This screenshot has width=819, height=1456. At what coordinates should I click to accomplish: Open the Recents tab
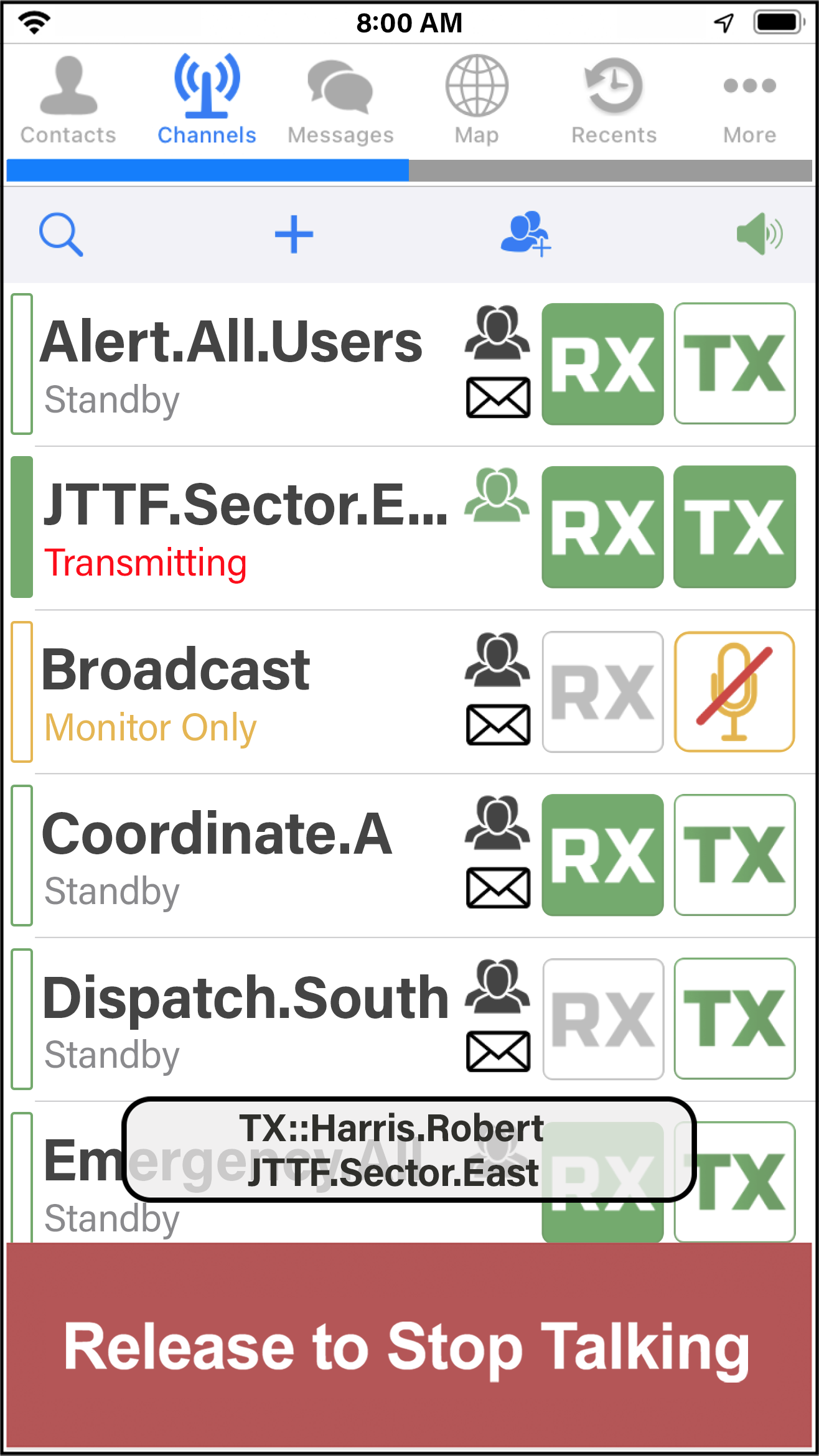pyautogui.click(x=614, y=101)
